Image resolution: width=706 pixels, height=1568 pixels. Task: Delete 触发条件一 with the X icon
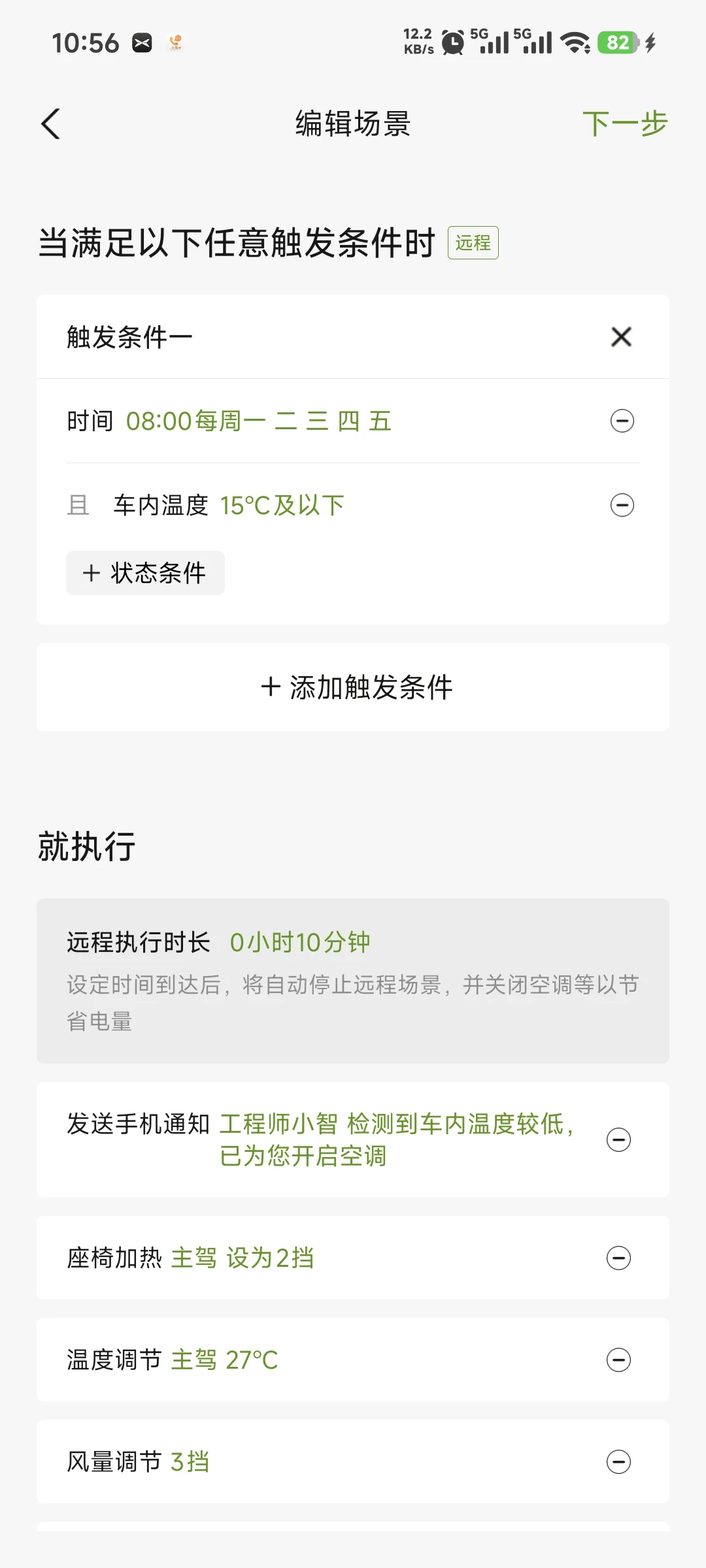tap(621, 337)
